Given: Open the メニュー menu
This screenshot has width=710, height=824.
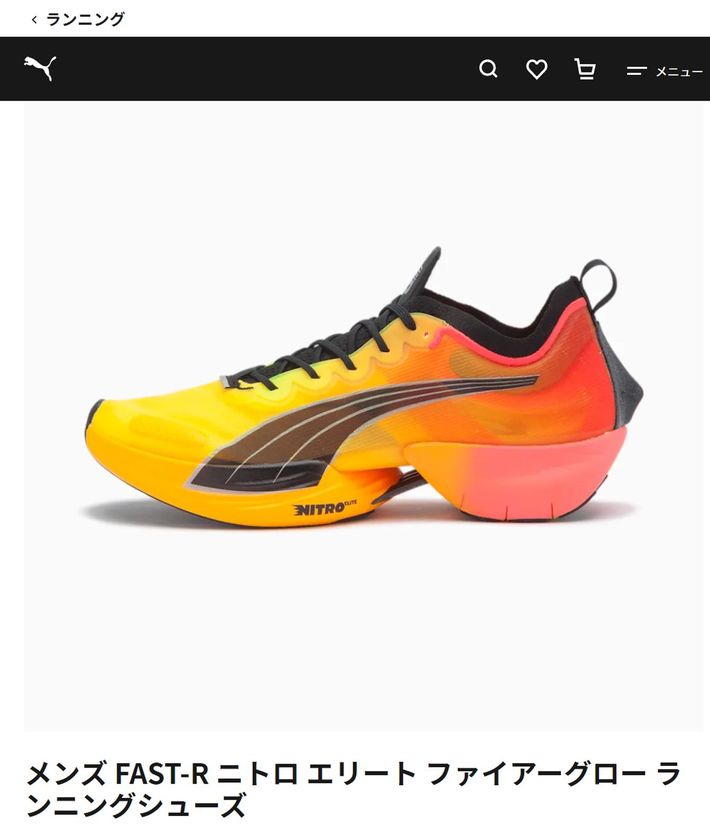Looking at the screenshot, I should 664,71.
